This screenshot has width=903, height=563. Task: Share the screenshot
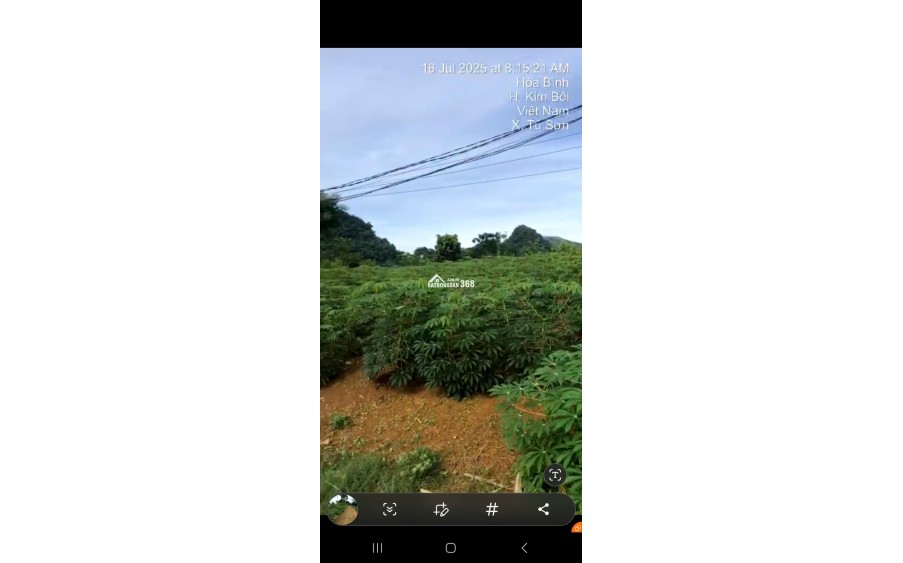click(x=543, y=510)
